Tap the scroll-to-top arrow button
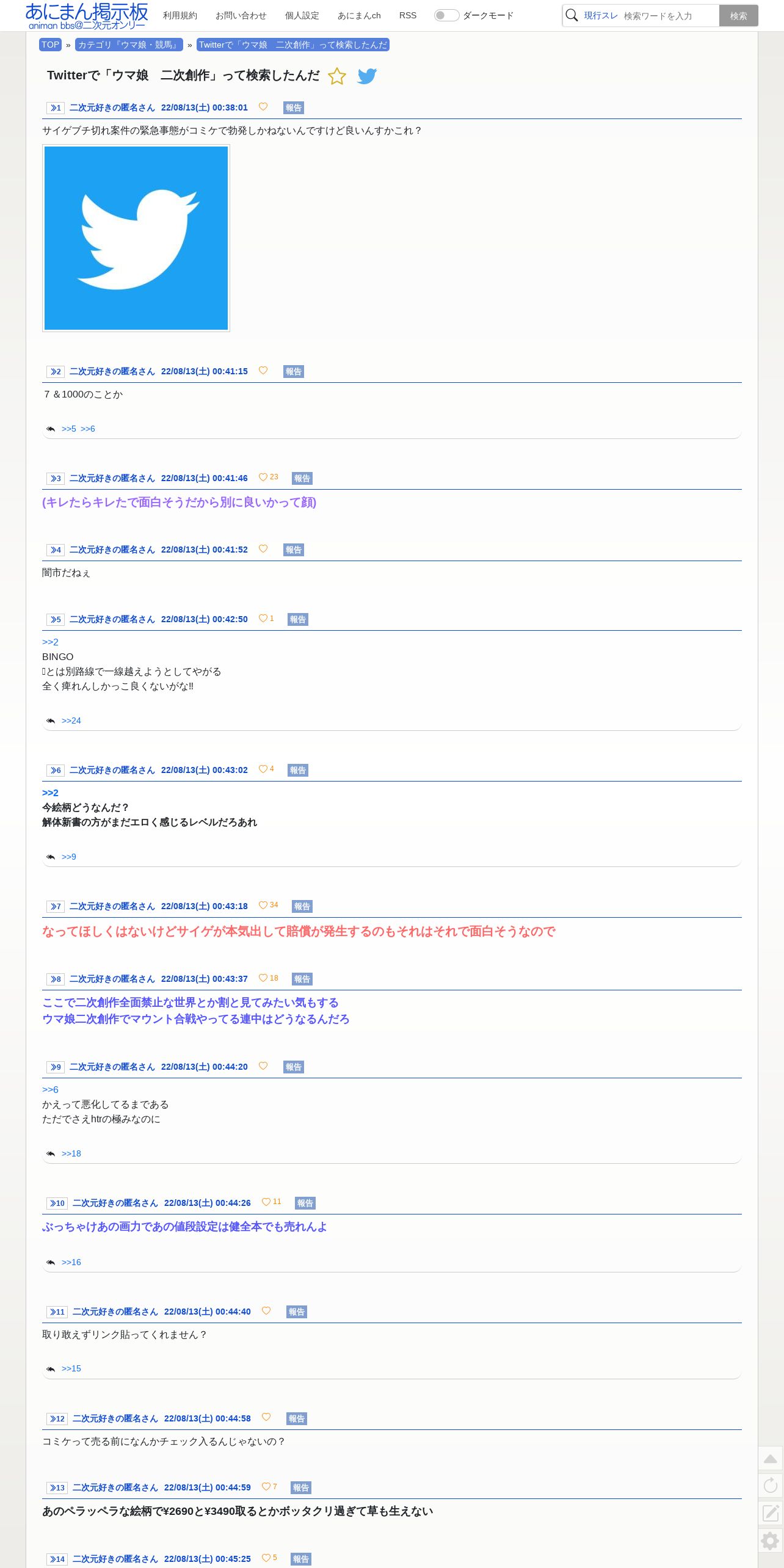 [x=771, y=1459]
